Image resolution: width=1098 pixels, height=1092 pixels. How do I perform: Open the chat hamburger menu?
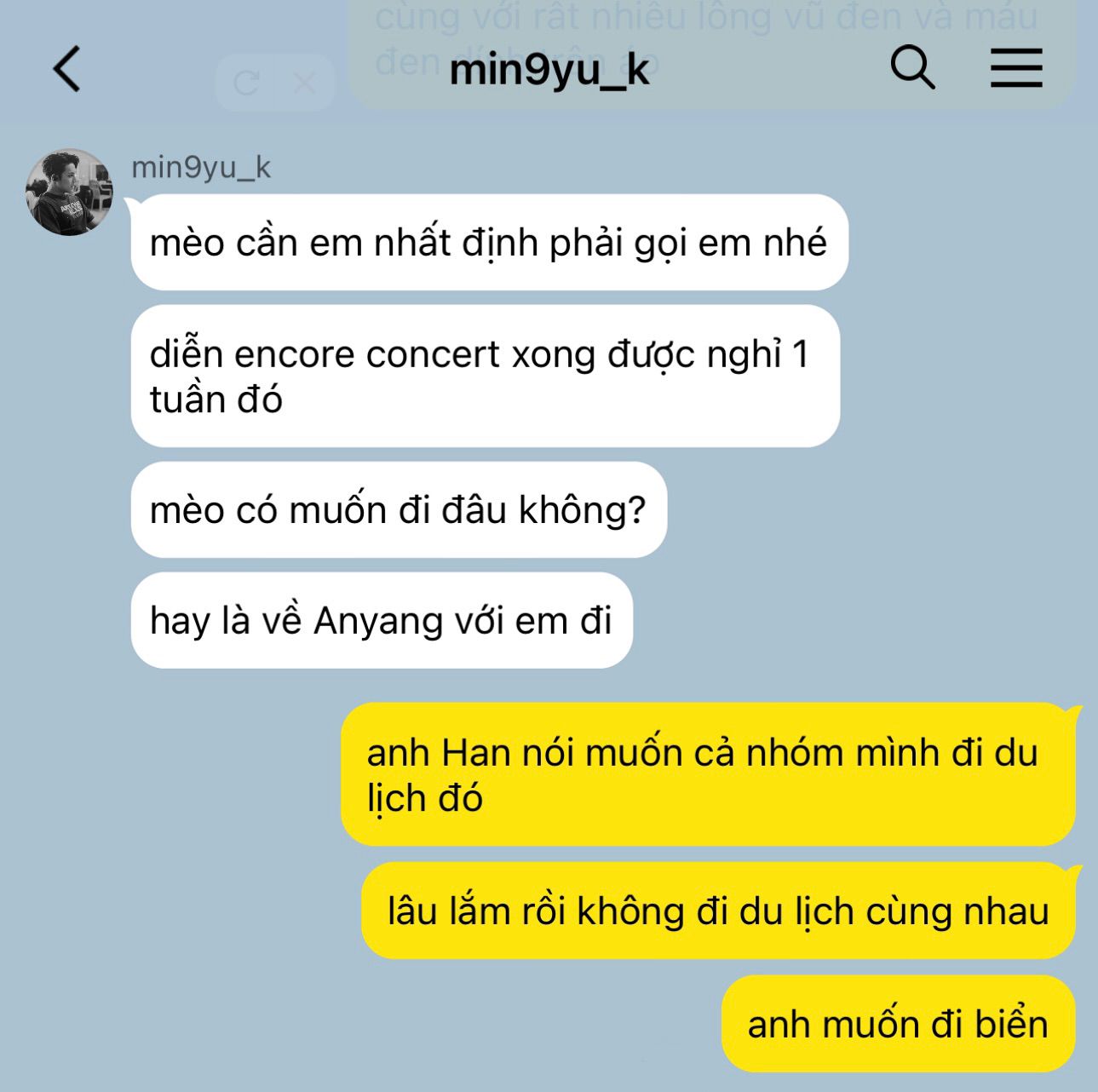[x=1016, y=68]
